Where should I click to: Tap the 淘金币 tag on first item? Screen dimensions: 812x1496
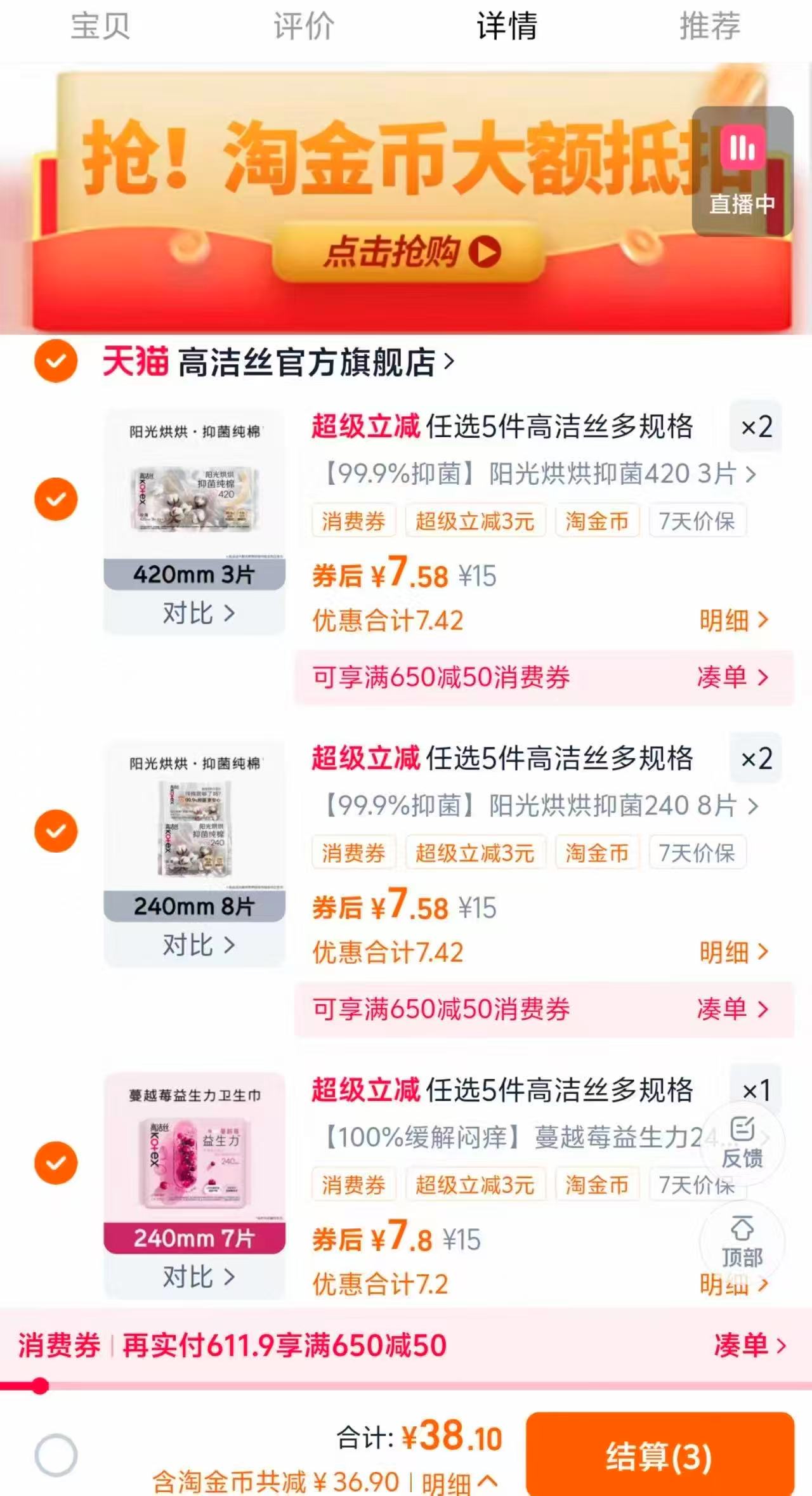click(595, 522)
